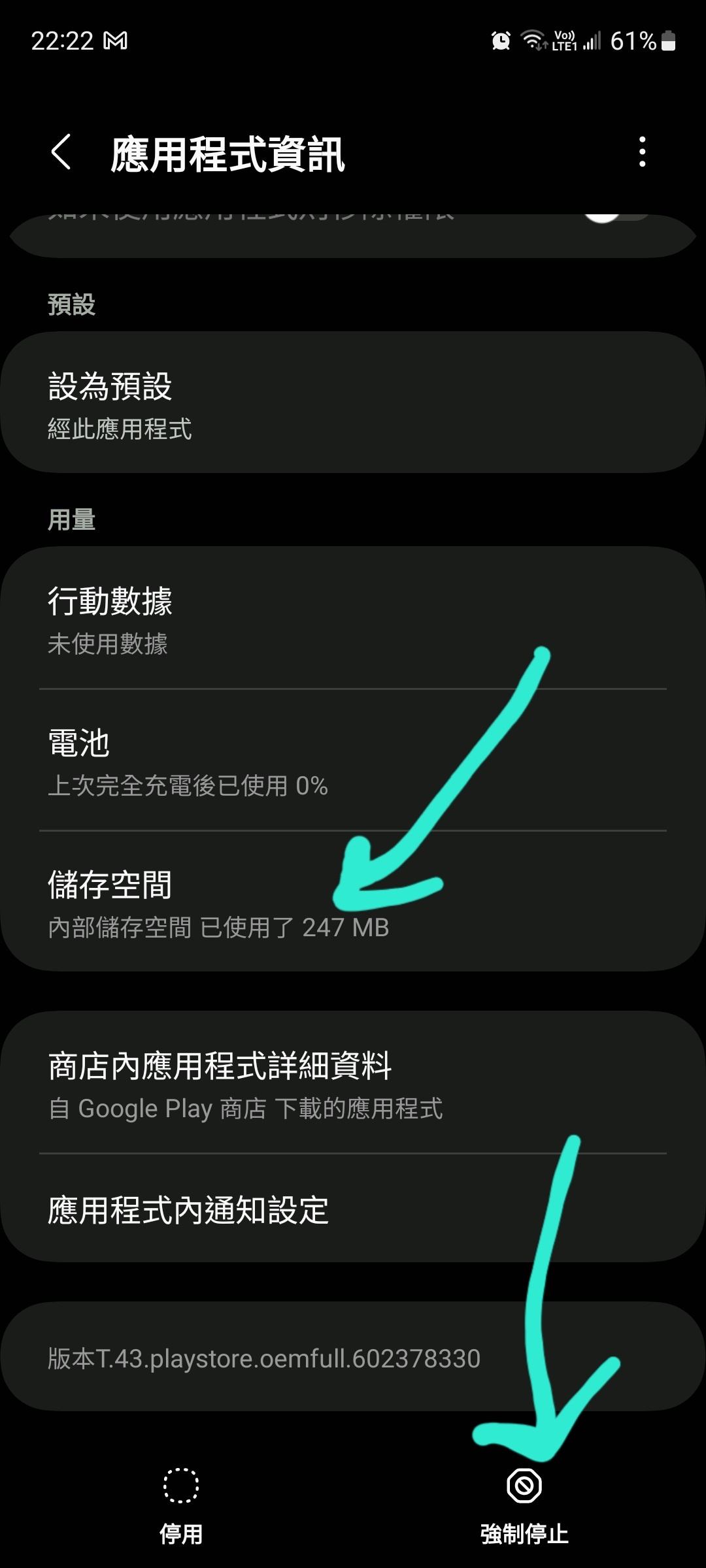Viewport: 706px width, 1568px height.
Task: Open 行動數據 usage
Action: coord(353,618)
